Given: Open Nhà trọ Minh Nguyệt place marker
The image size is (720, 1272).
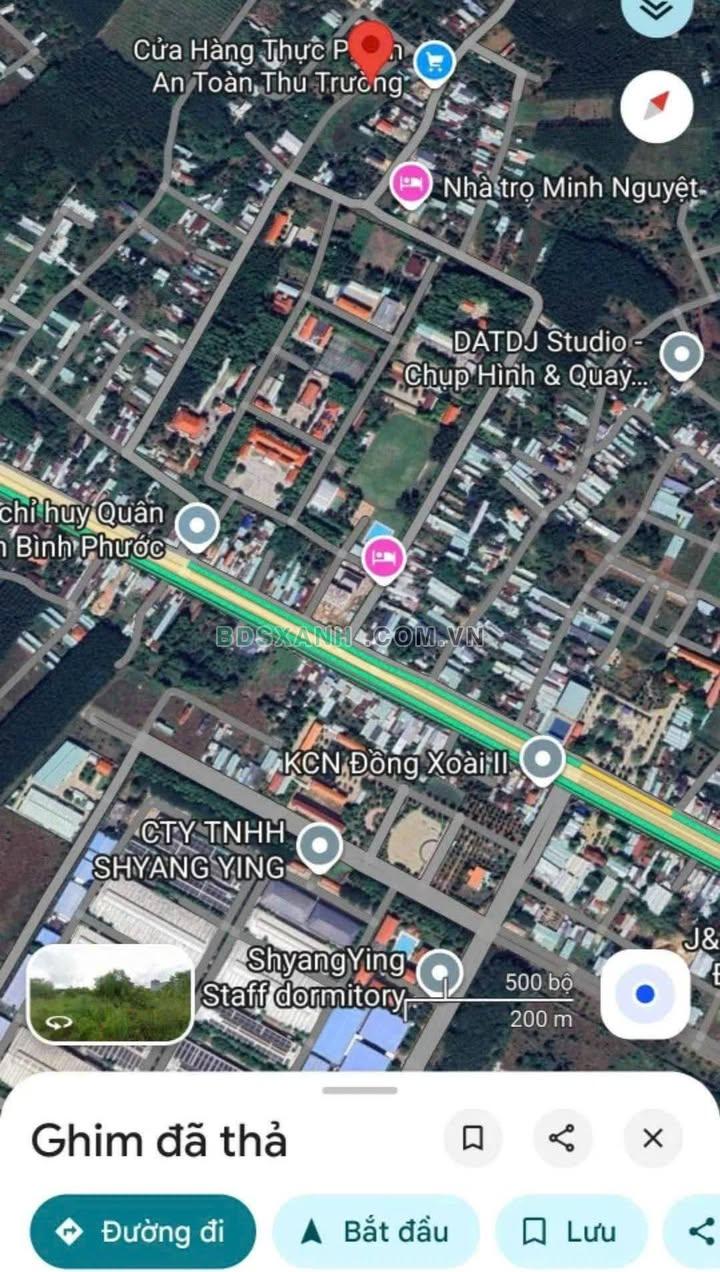Looking at the screenshot, I should (409, 185).
